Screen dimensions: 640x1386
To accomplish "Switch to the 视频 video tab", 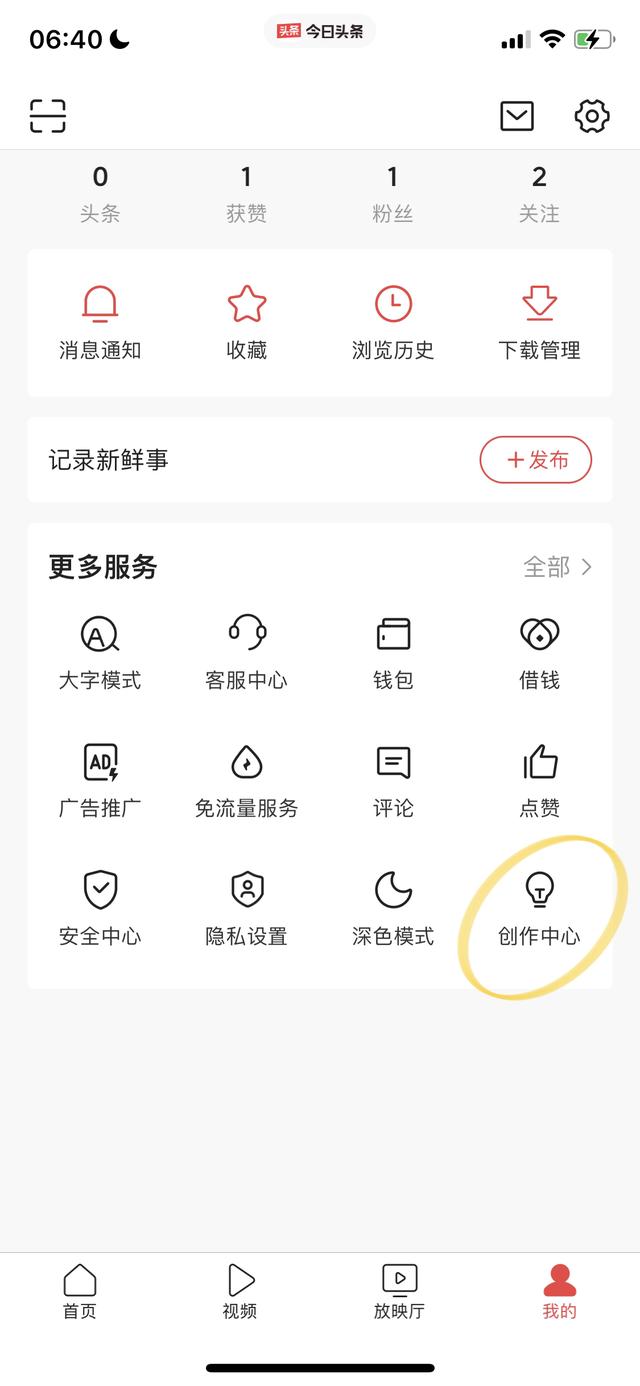I will (240, 1290).
